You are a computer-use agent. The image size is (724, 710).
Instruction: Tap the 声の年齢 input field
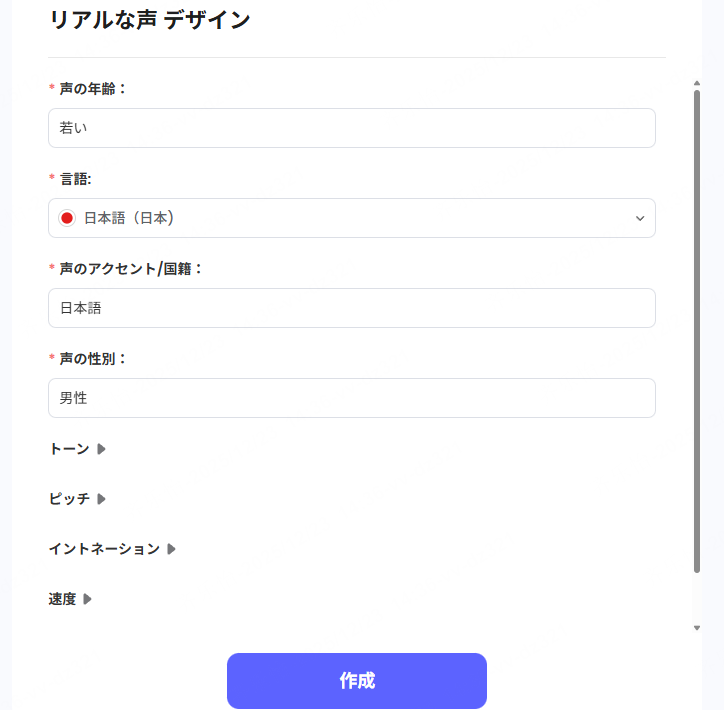(352, 128)
